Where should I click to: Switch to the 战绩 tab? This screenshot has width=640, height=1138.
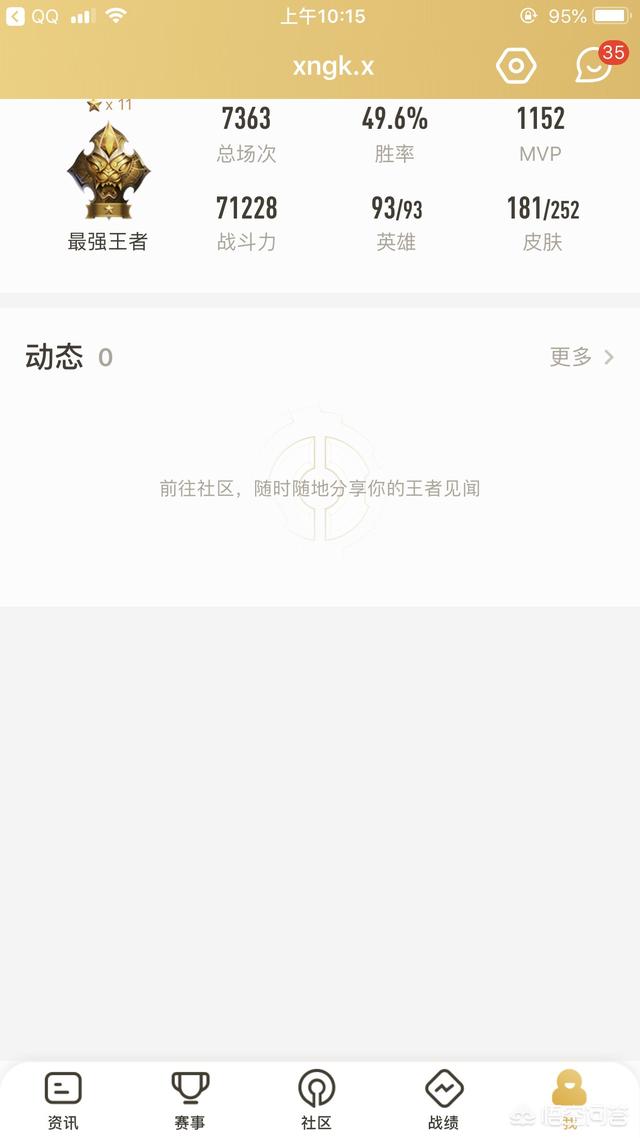[x=443, y=1101]
